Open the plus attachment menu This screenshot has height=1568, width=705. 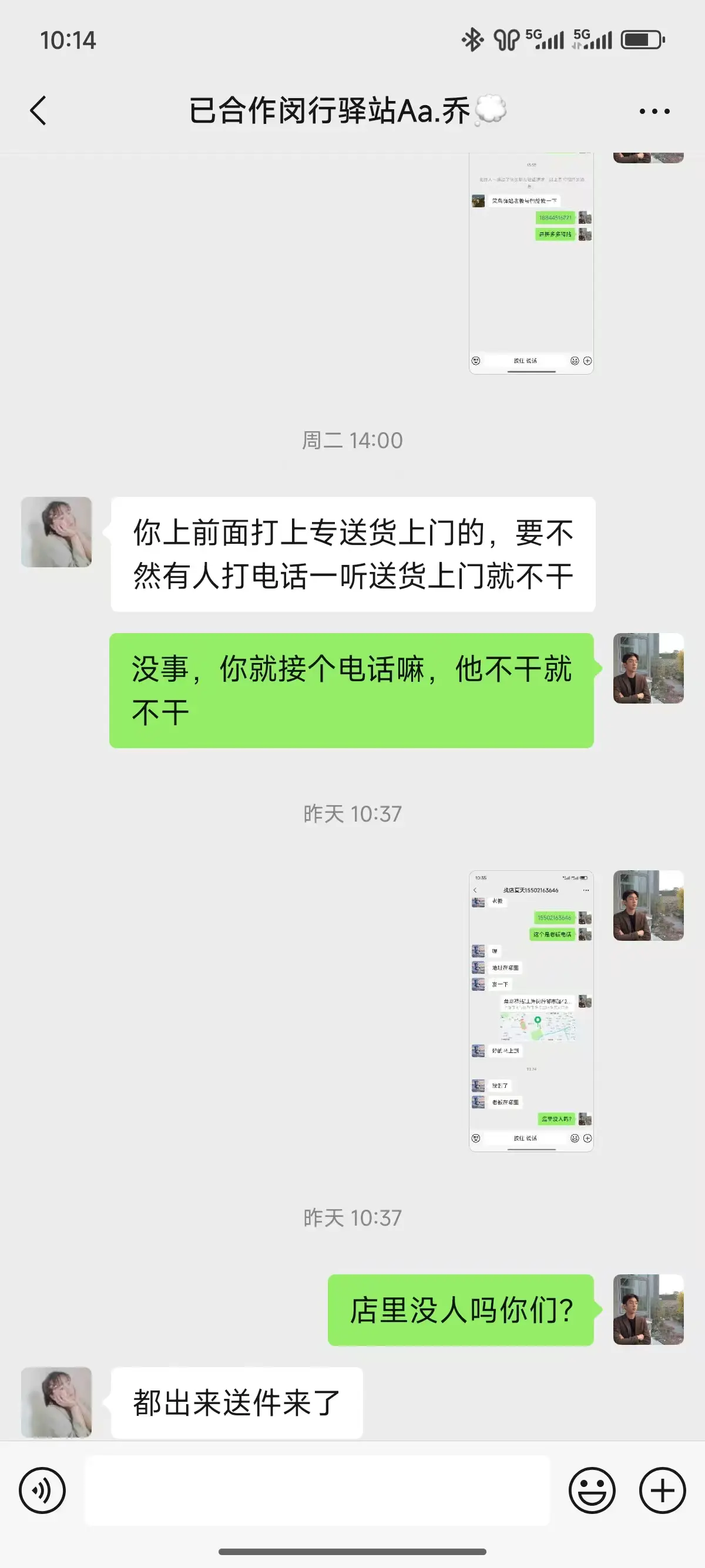pos(662,1490)
